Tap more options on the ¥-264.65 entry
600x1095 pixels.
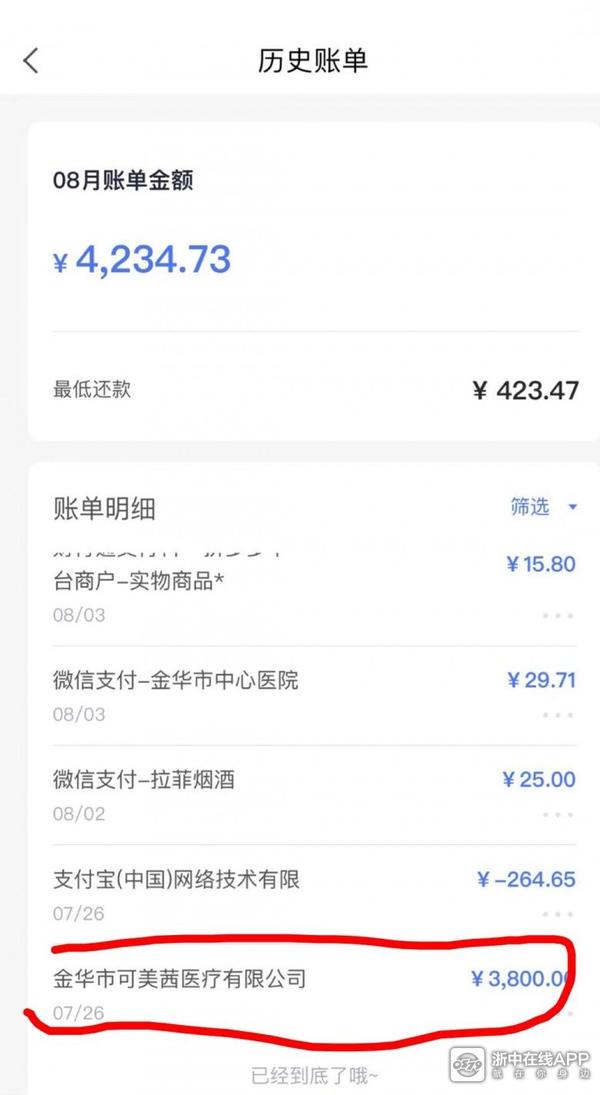[558, 914]
